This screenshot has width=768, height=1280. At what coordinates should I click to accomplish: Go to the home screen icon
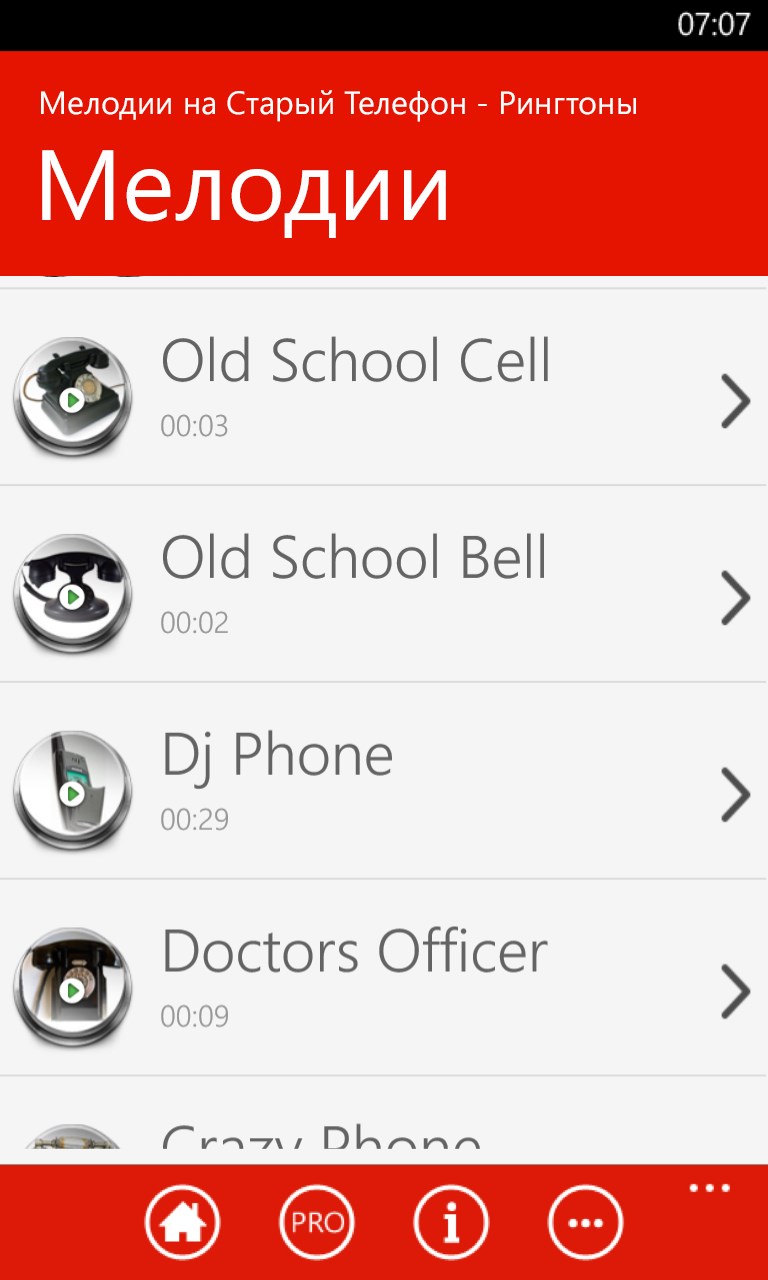[182, 1222]
